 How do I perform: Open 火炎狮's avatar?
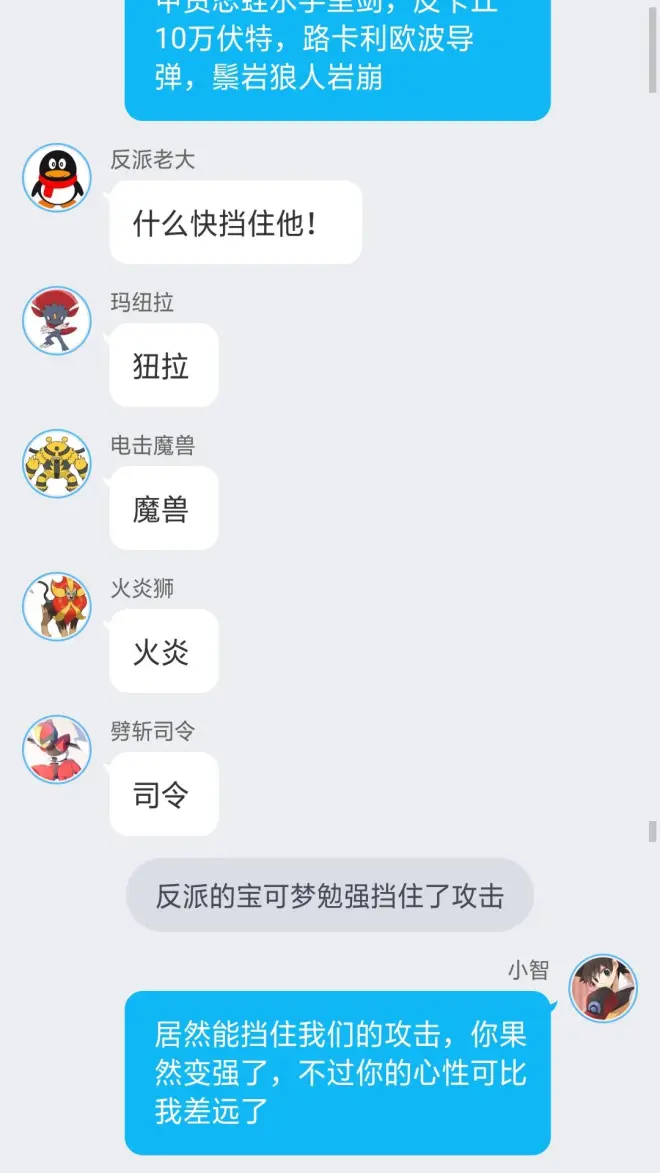coord(57,606)
